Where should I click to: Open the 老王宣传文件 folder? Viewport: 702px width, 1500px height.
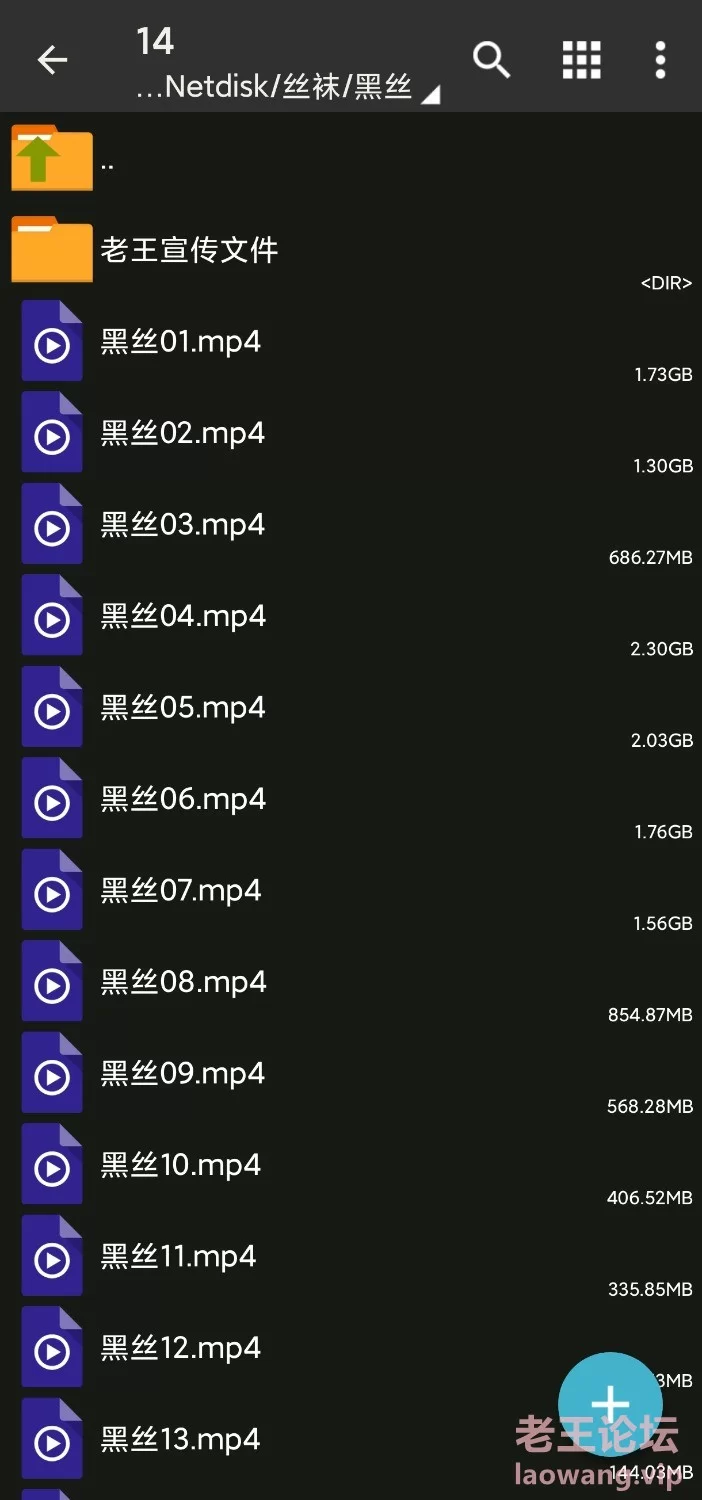click(x=351, y=250)
